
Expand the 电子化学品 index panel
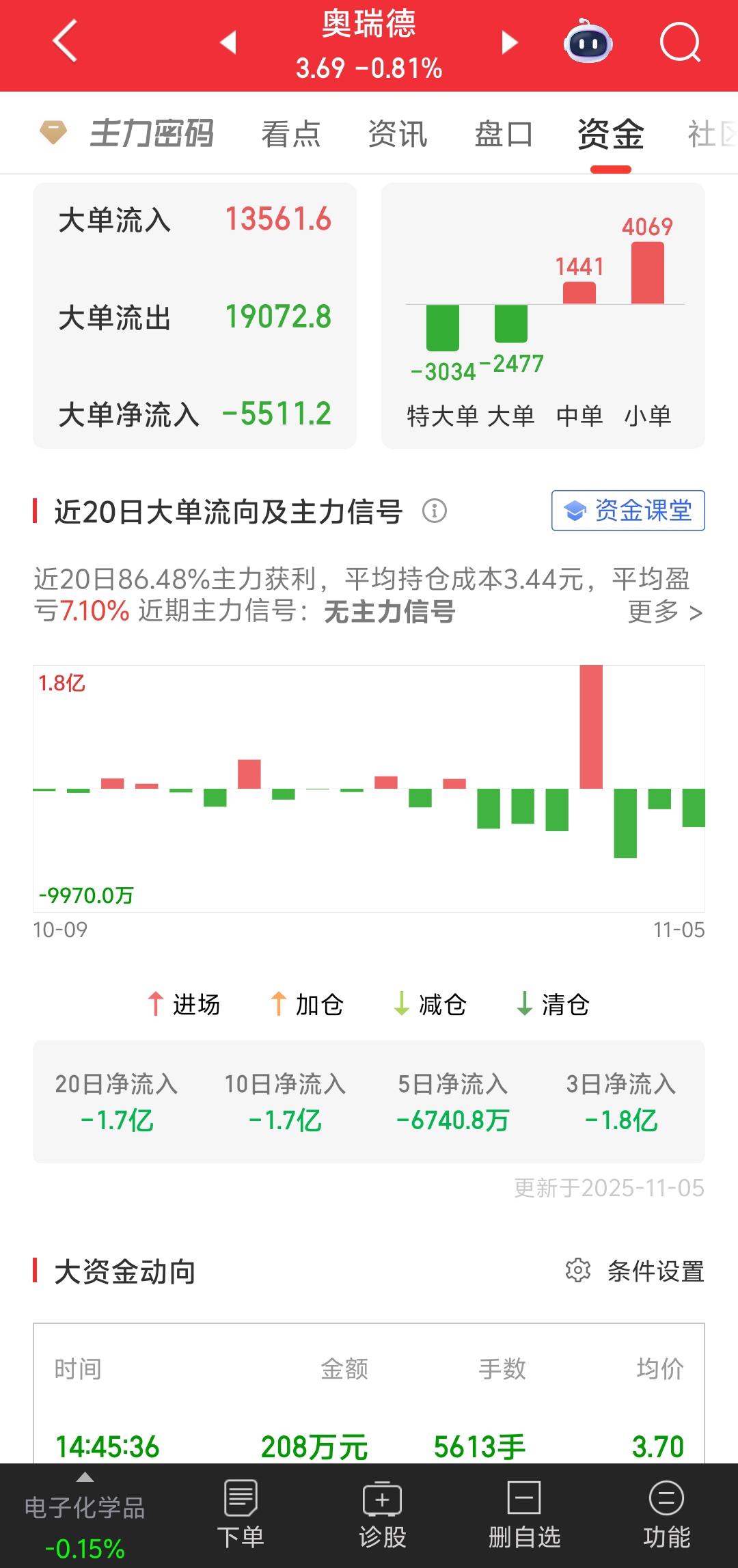[x=85, y=1515]
